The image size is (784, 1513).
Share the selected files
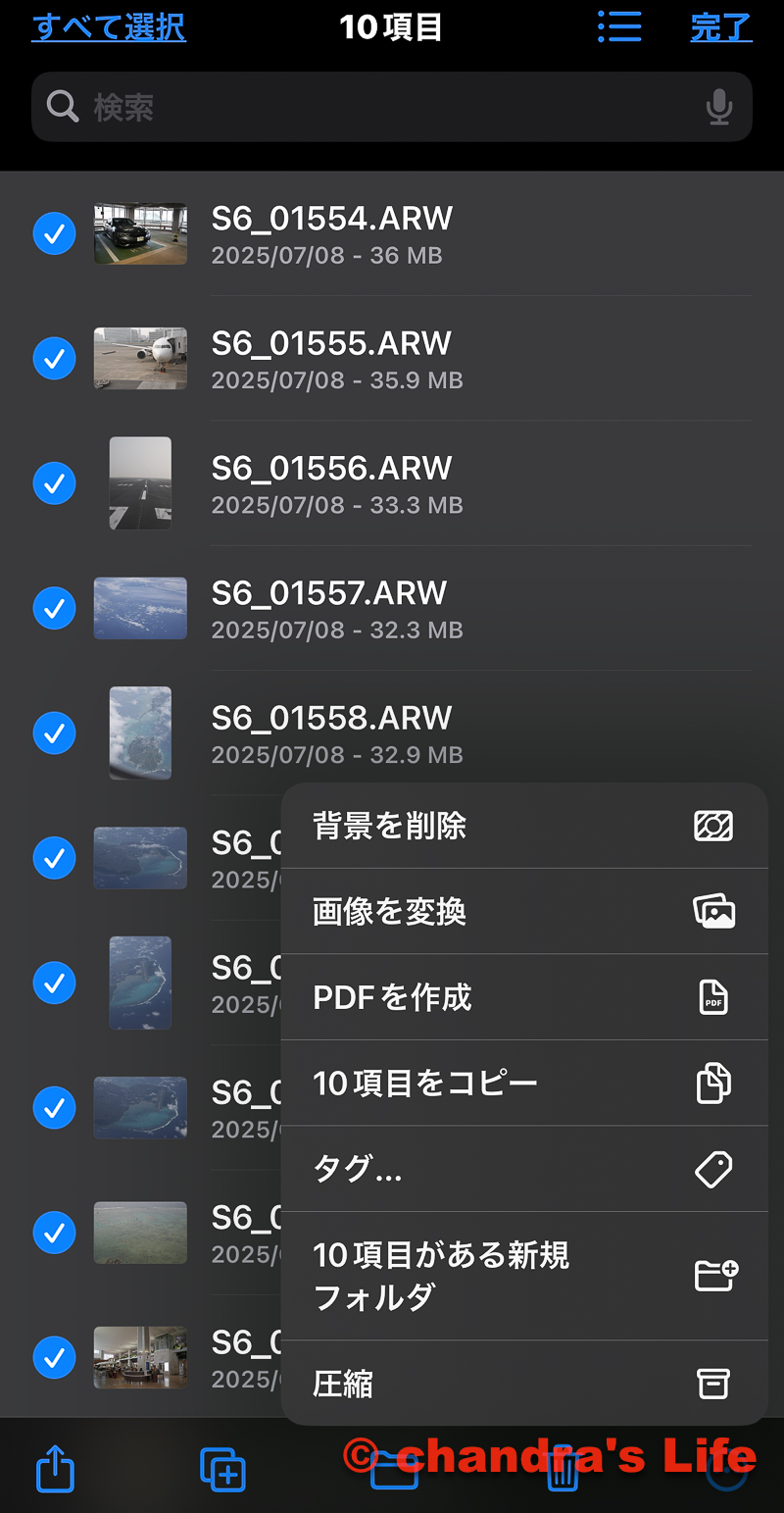coord(55,1470)
